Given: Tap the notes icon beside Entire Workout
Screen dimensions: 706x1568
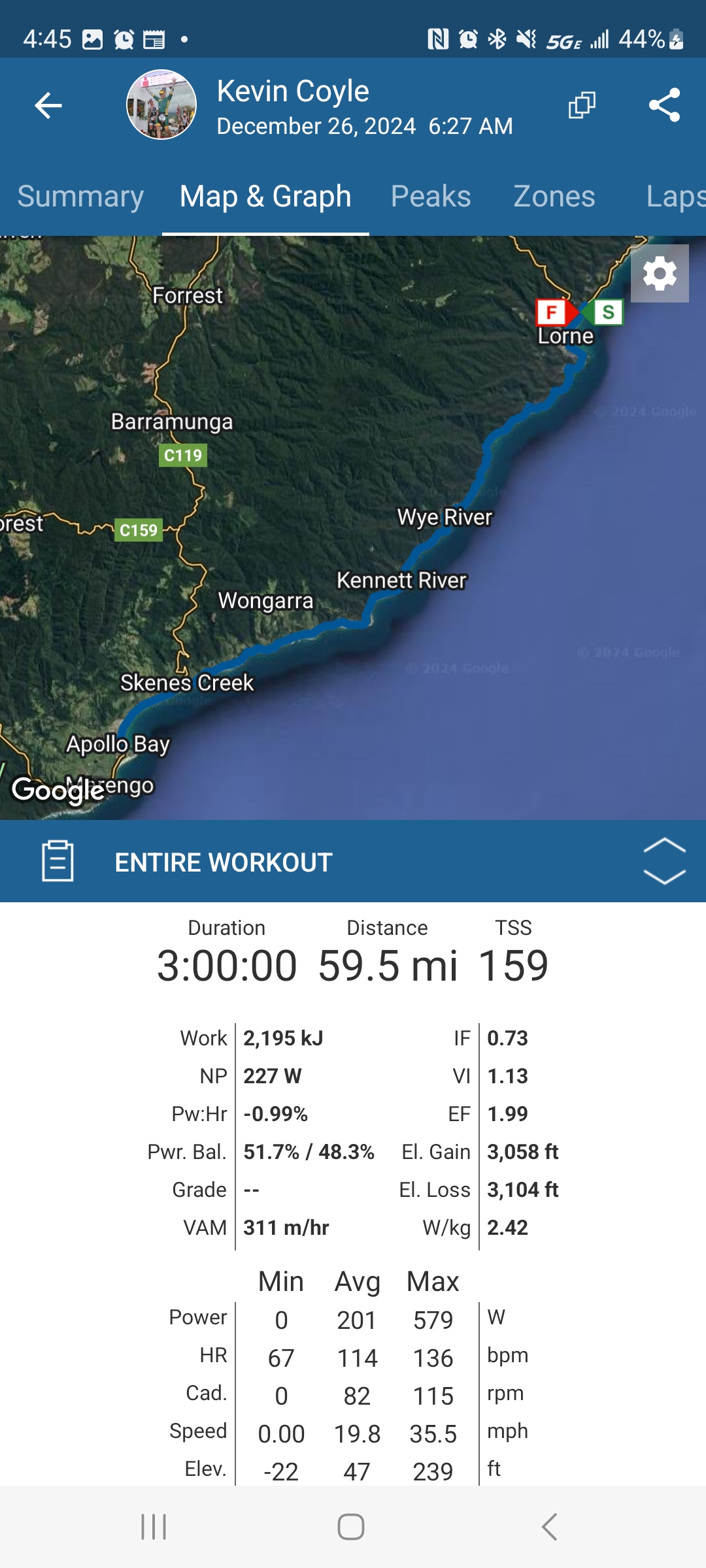Looking at the screenshot, I should [58, 861].
